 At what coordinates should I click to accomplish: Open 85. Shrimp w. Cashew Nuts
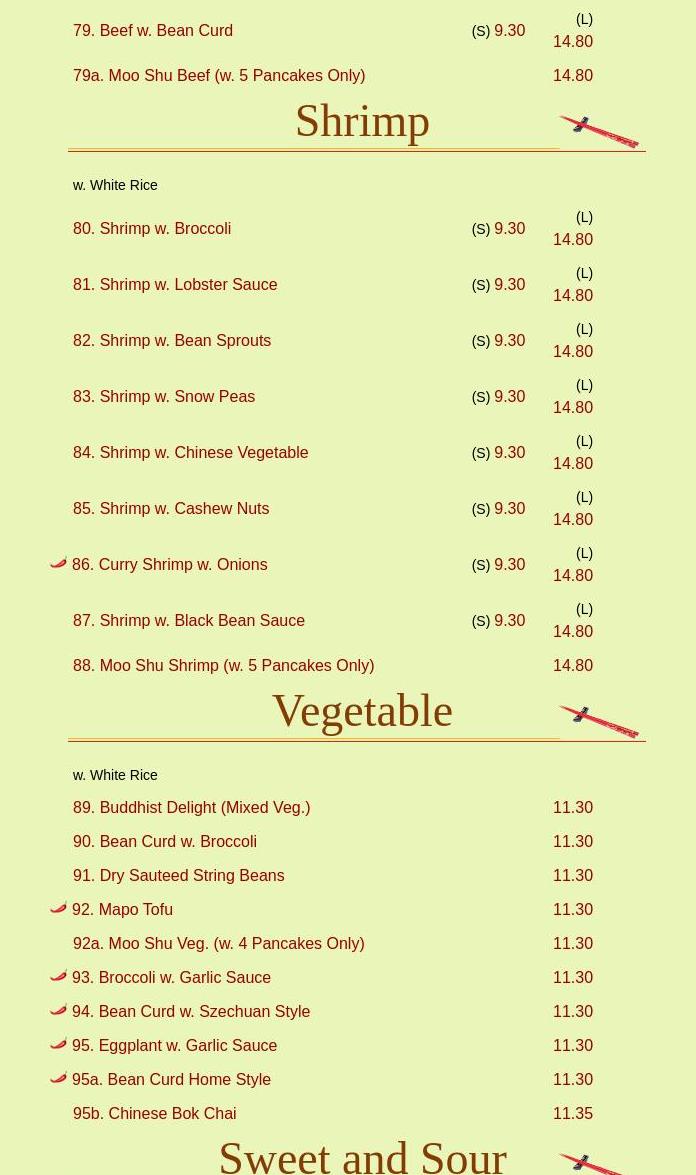point(171,509)
